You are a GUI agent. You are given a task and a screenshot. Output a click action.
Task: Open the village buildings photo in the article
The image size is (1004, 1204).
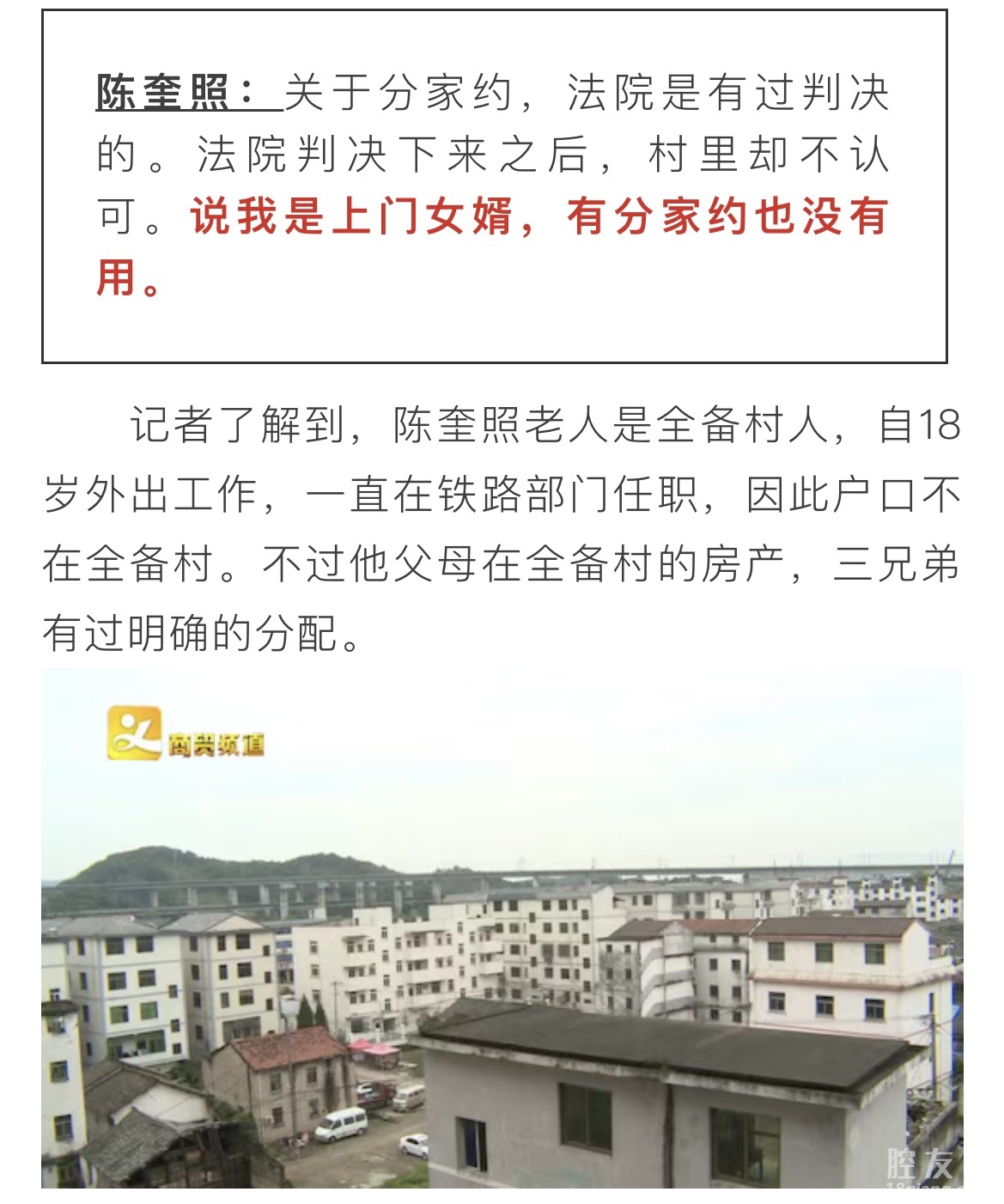(x=502, y=927)
